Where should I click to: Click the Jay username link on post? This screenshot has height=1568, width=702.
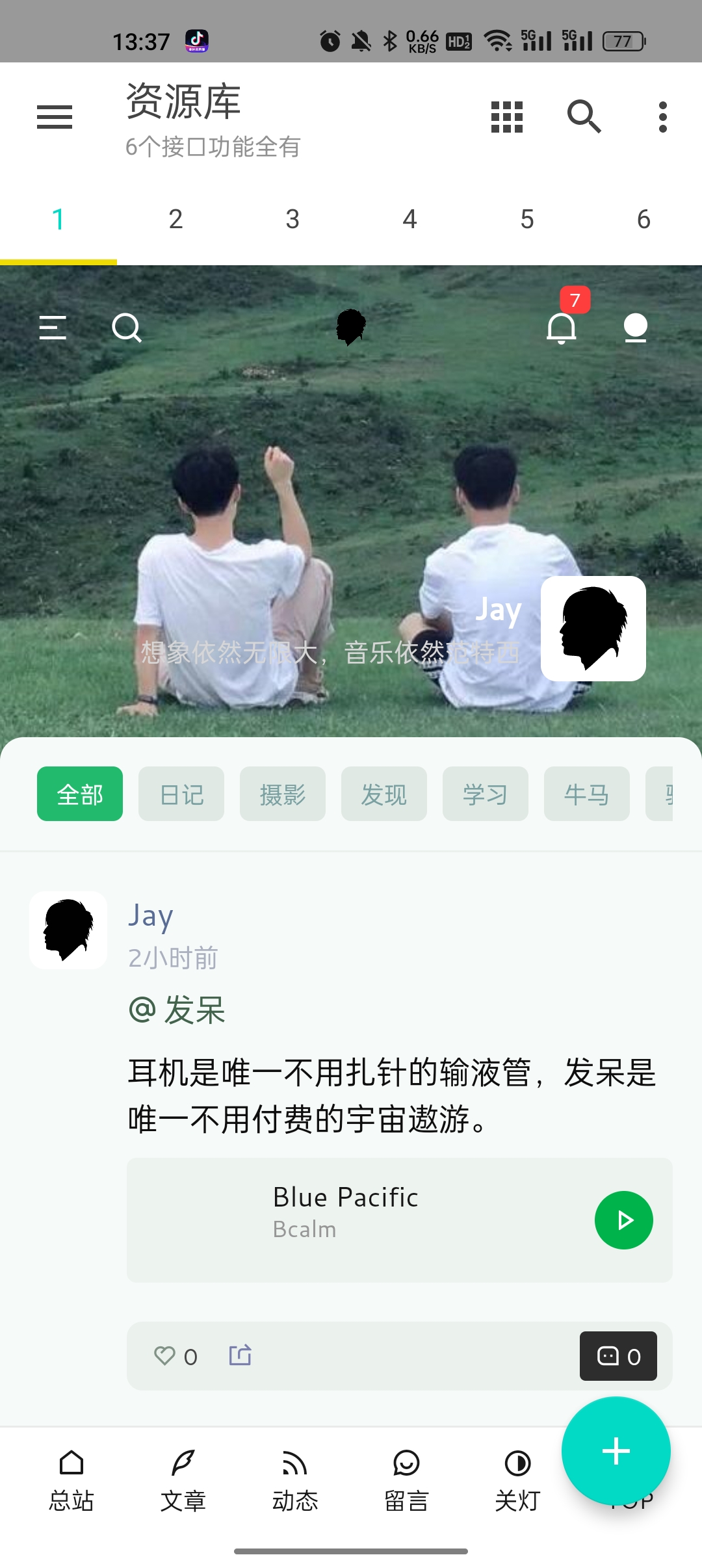[150, 917]
